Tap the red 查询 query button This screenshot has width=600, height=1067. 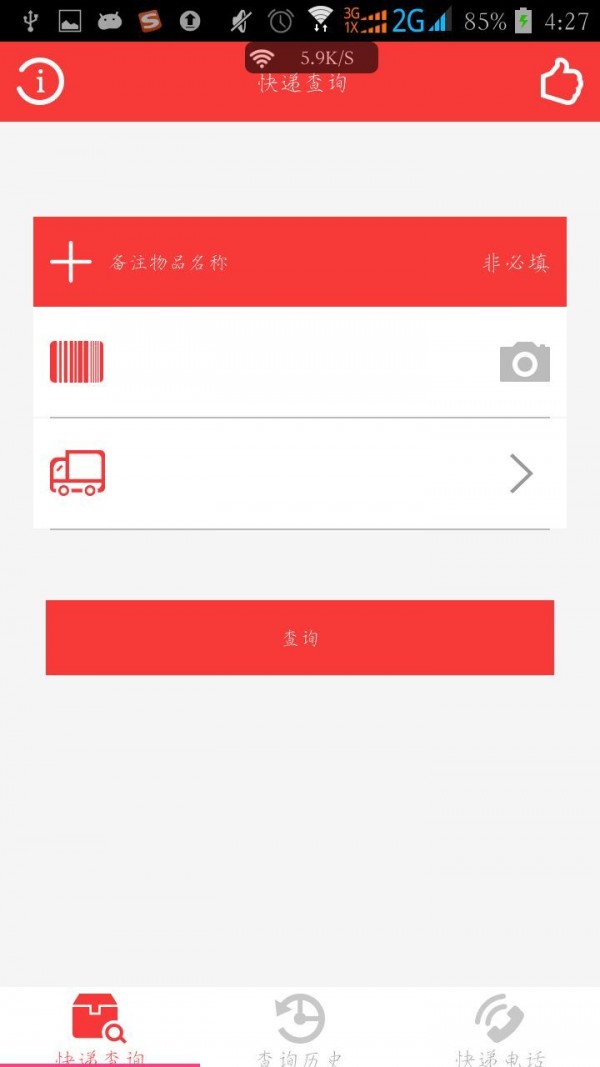300,637
